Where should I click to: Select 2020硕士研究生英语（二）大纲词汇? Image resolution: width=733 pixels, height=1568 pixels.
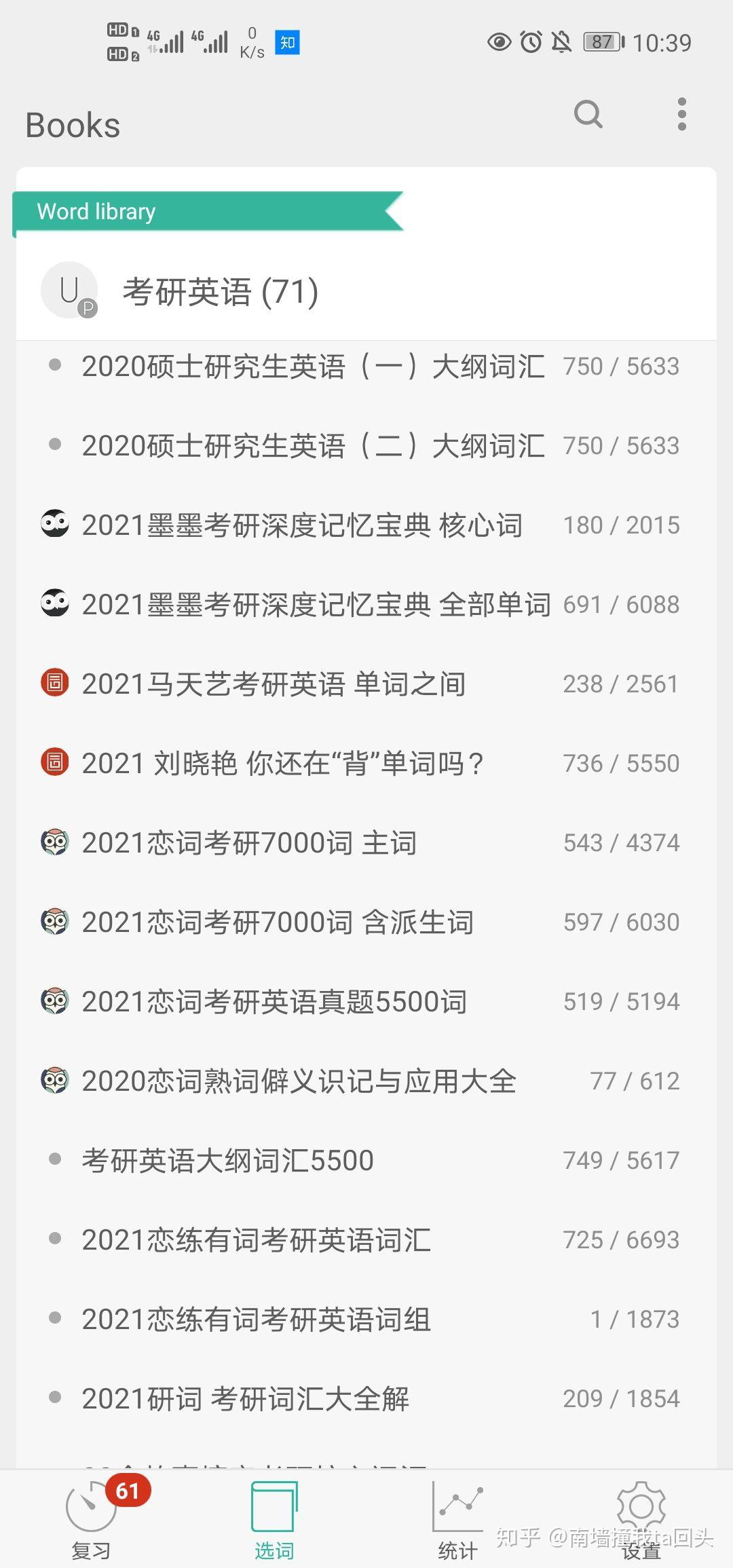pyautogui.click(x=313, y=446)
